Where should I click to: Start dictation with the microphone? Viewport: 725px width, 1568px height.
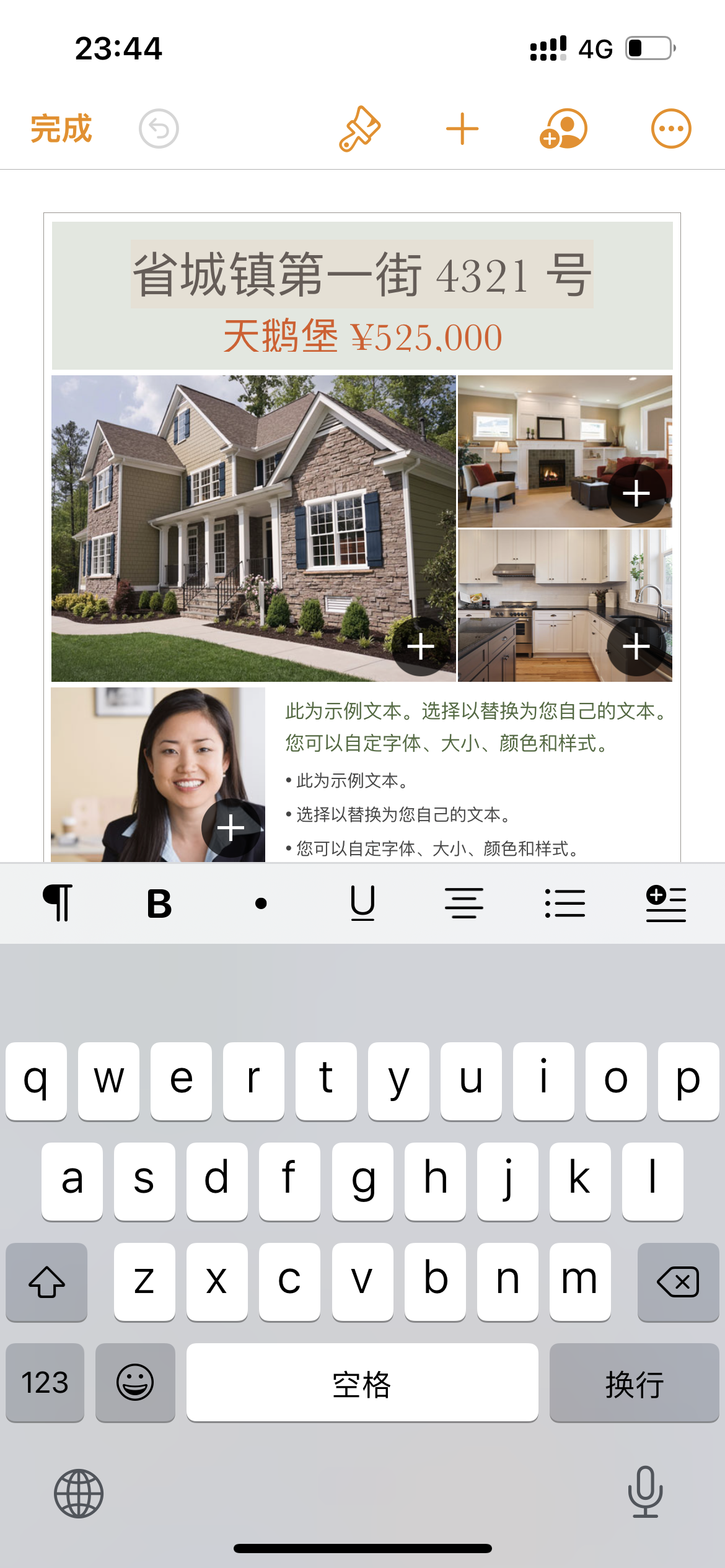pyautogui.click(x=645, y=1492)
